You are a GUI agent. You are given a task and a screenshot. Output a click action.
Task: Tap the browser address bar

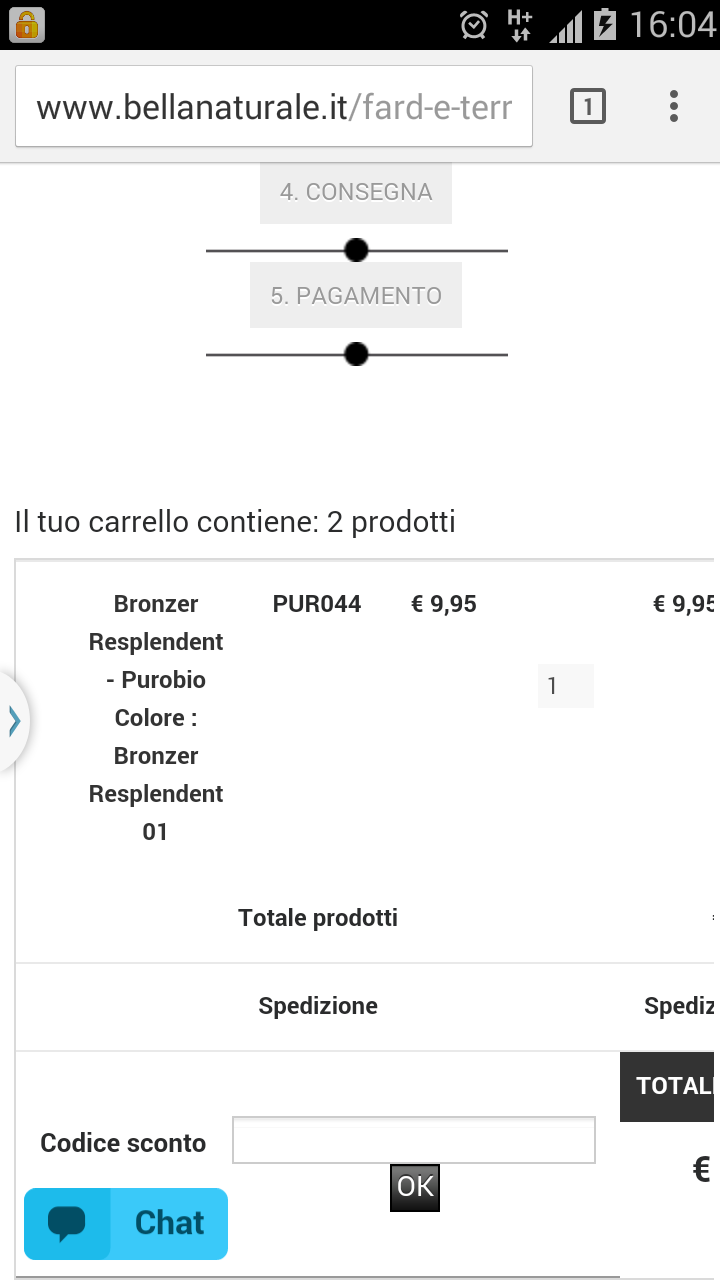(273, 107)
